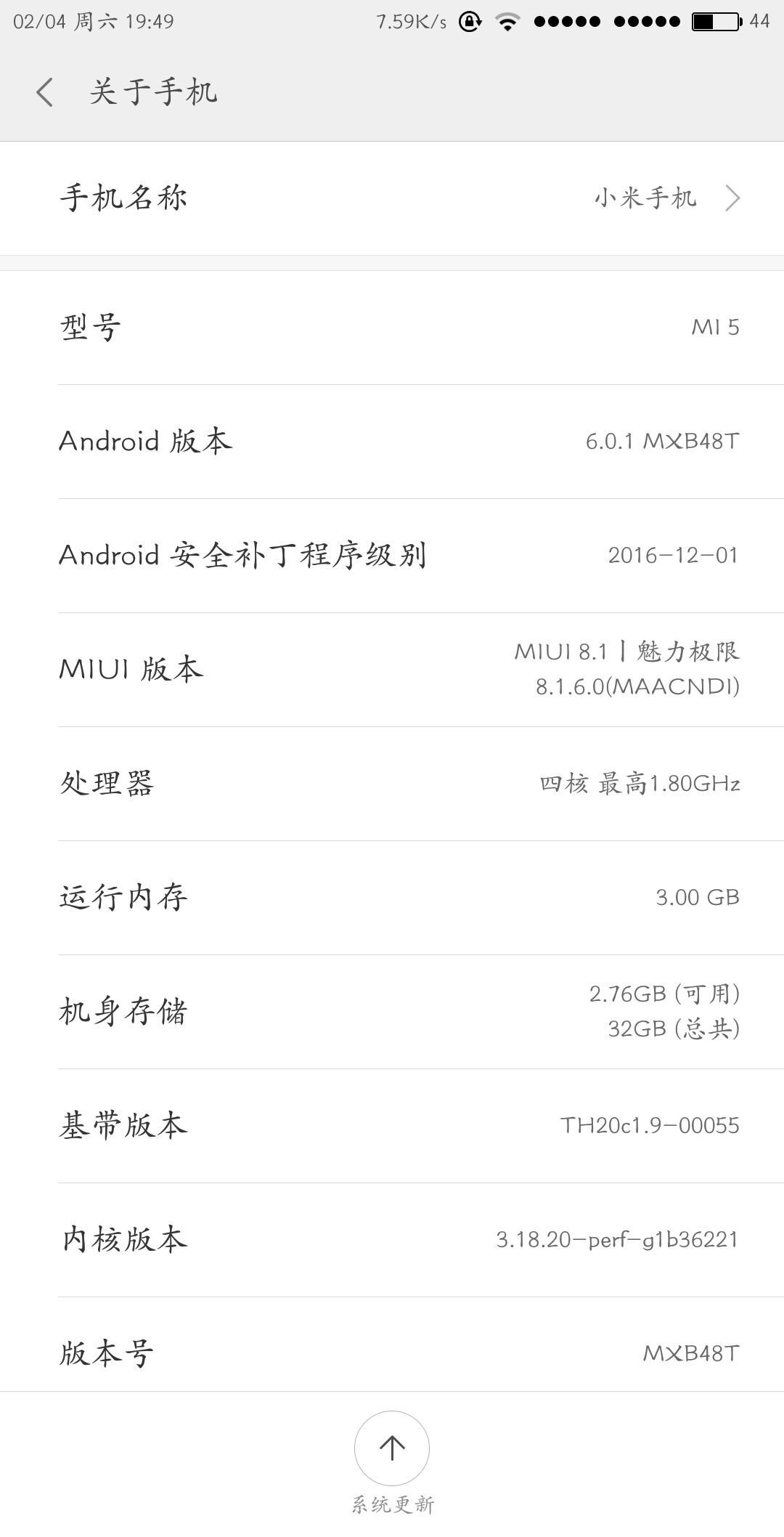Tap the Android 安全补丁程序级别 row
Image resolution: width=784 pixels, height=1537 pixels.
point(392,555)
